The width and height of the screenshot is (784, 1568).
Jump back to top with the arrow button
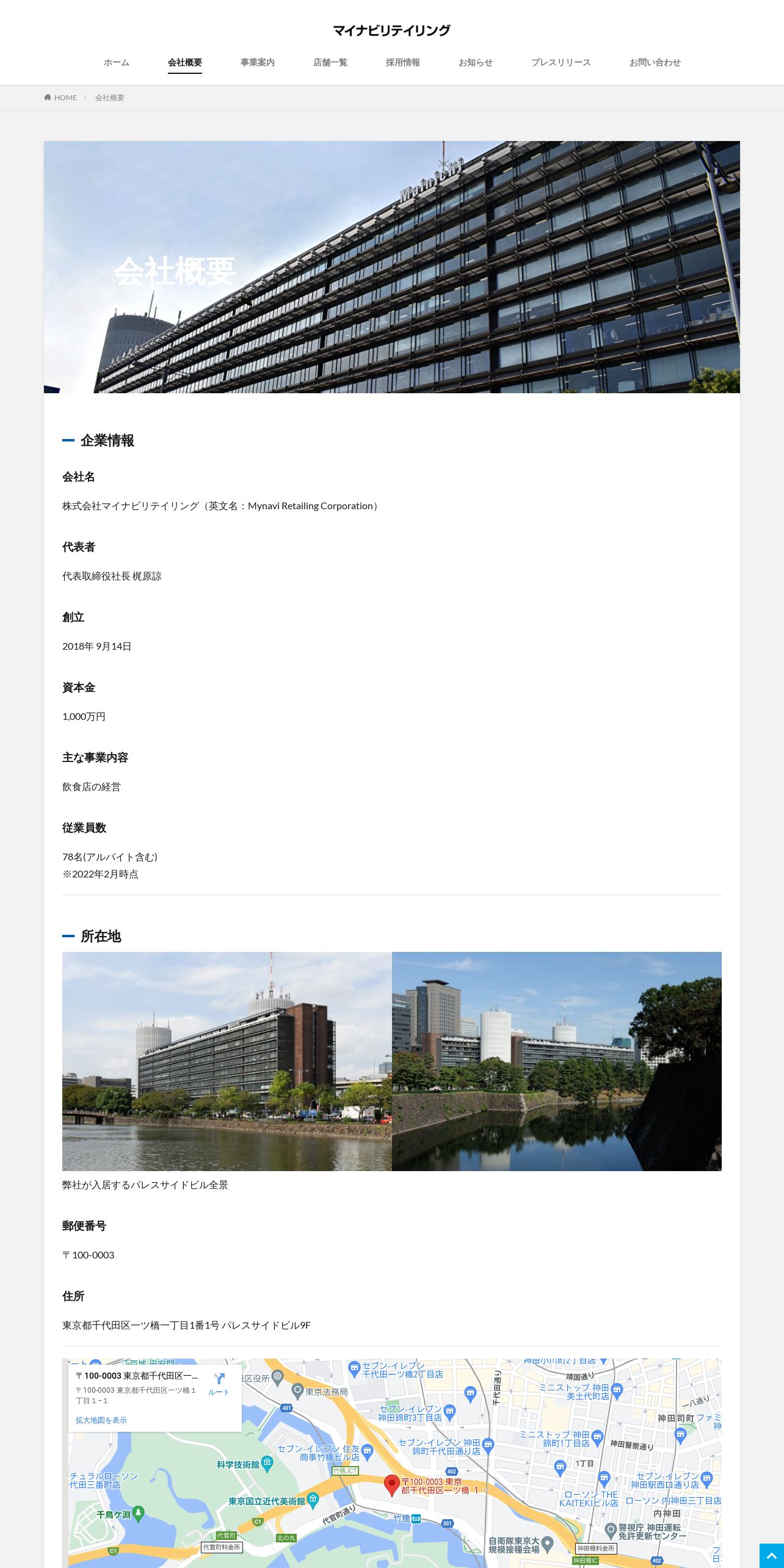click(771, 1555)
